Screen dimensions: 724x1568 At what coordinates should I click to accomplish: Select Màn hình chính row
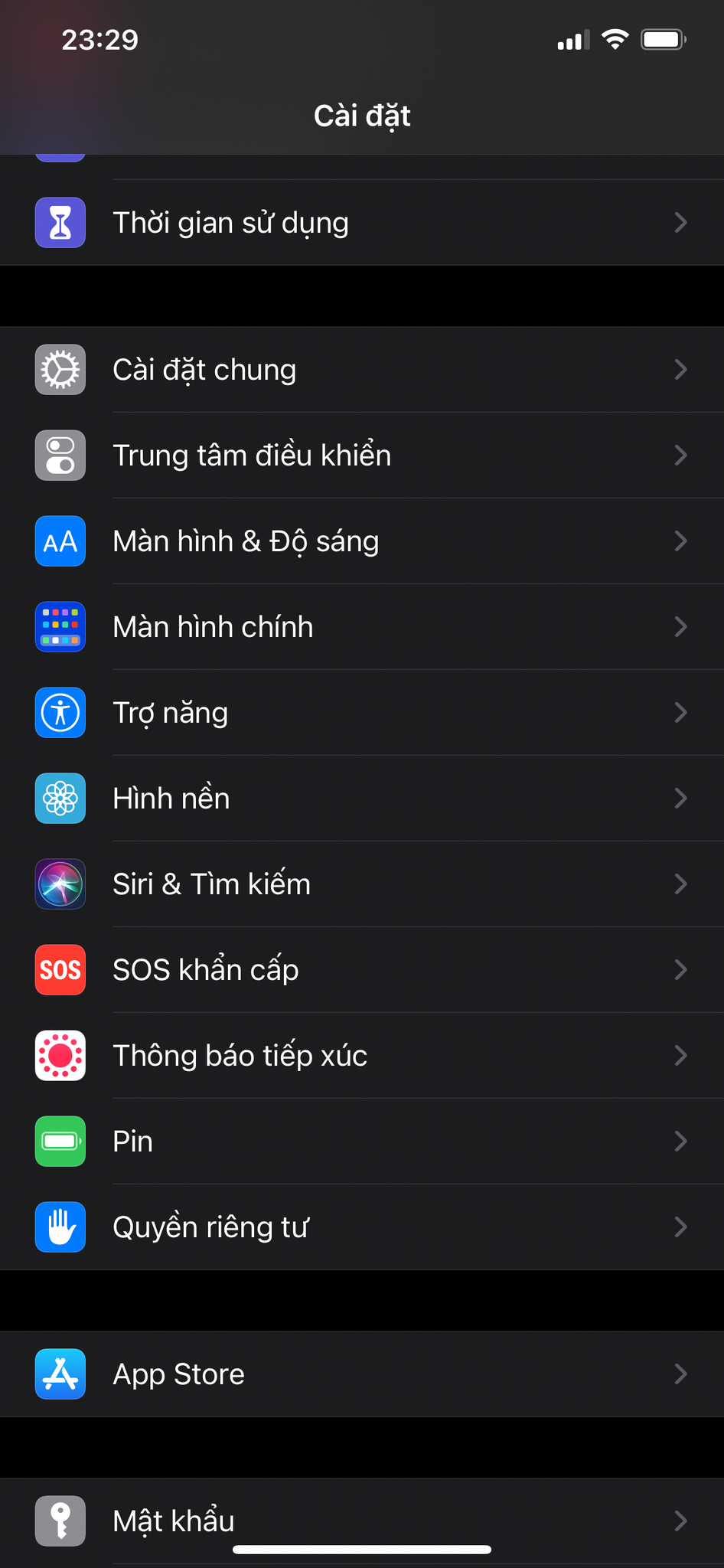click(x=362, y=627)
